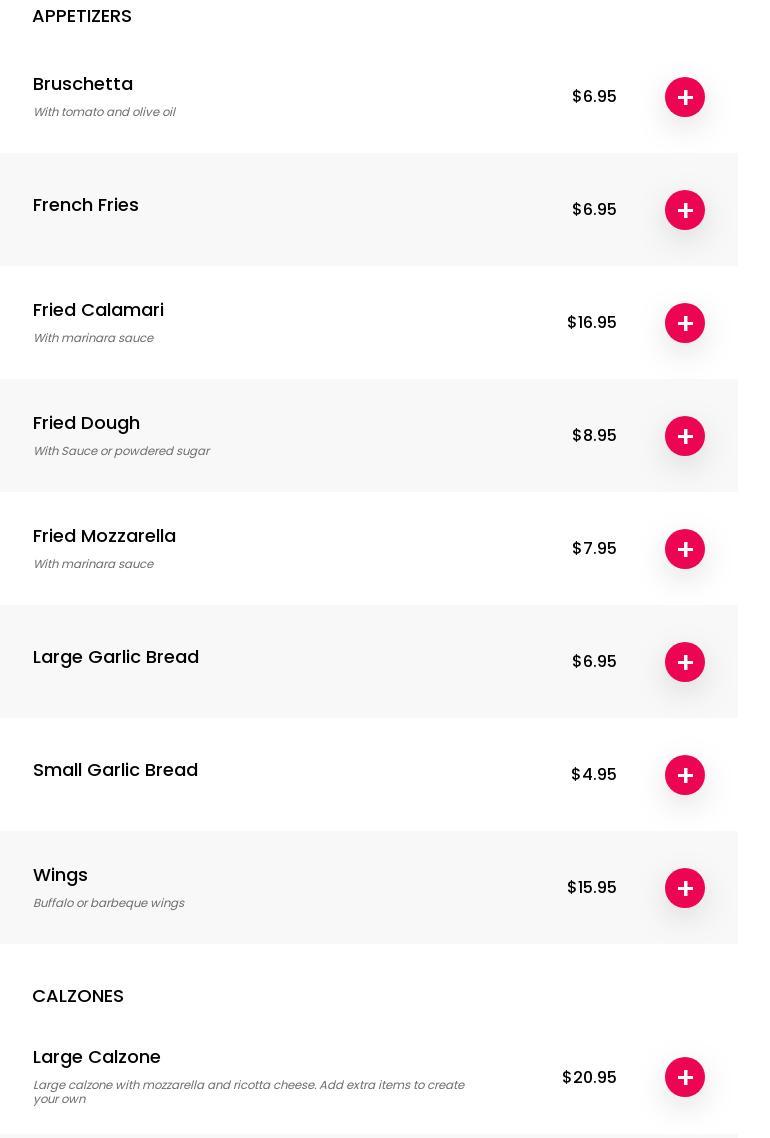Tap the plus button for French Fries
770x1138 pixels.
pos(685,210)
